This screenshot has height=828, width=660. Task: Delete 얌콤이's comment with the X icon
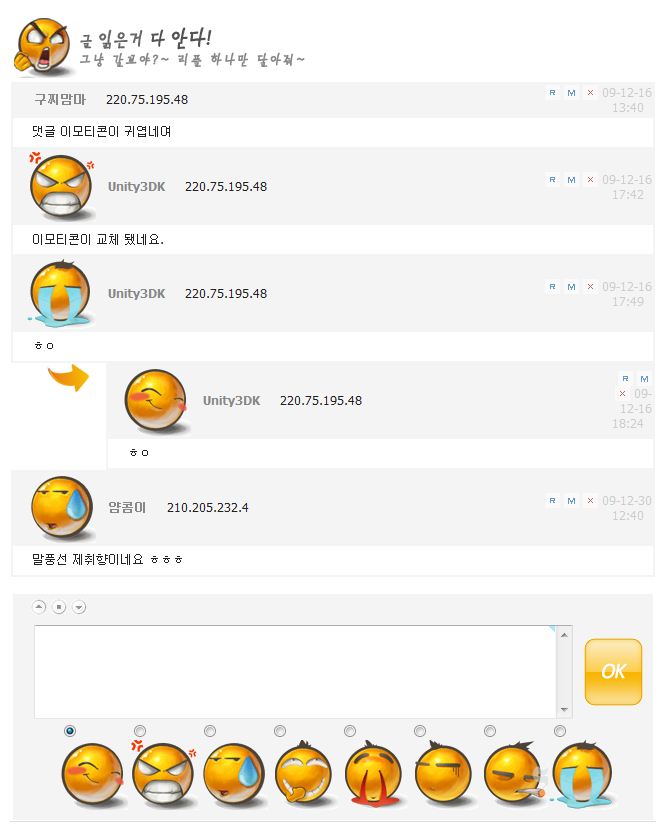pyautogui.click(x=590, y=500)
